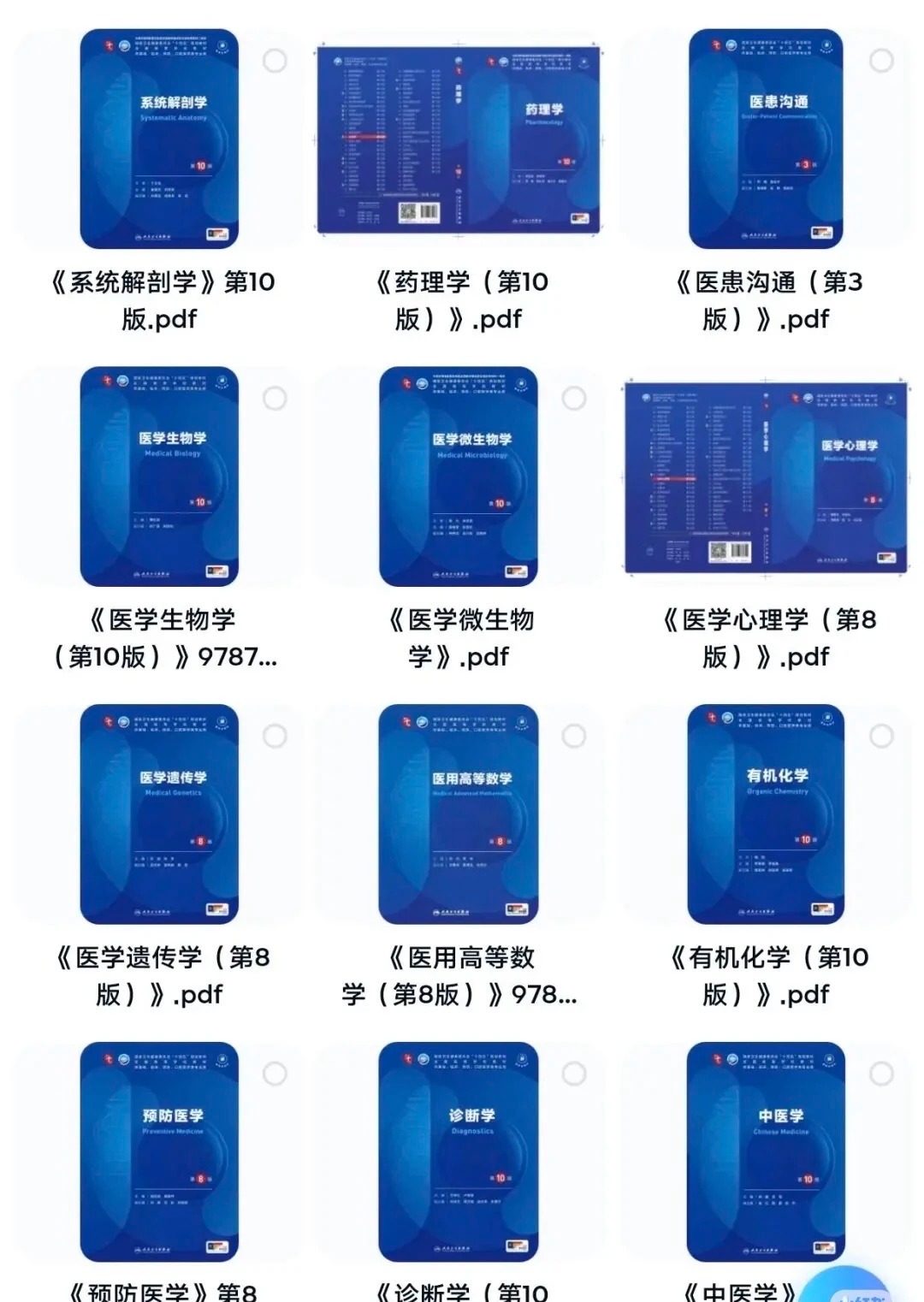
Task: Select the 有机化学 file checkbox
Action: click(881, 736)
